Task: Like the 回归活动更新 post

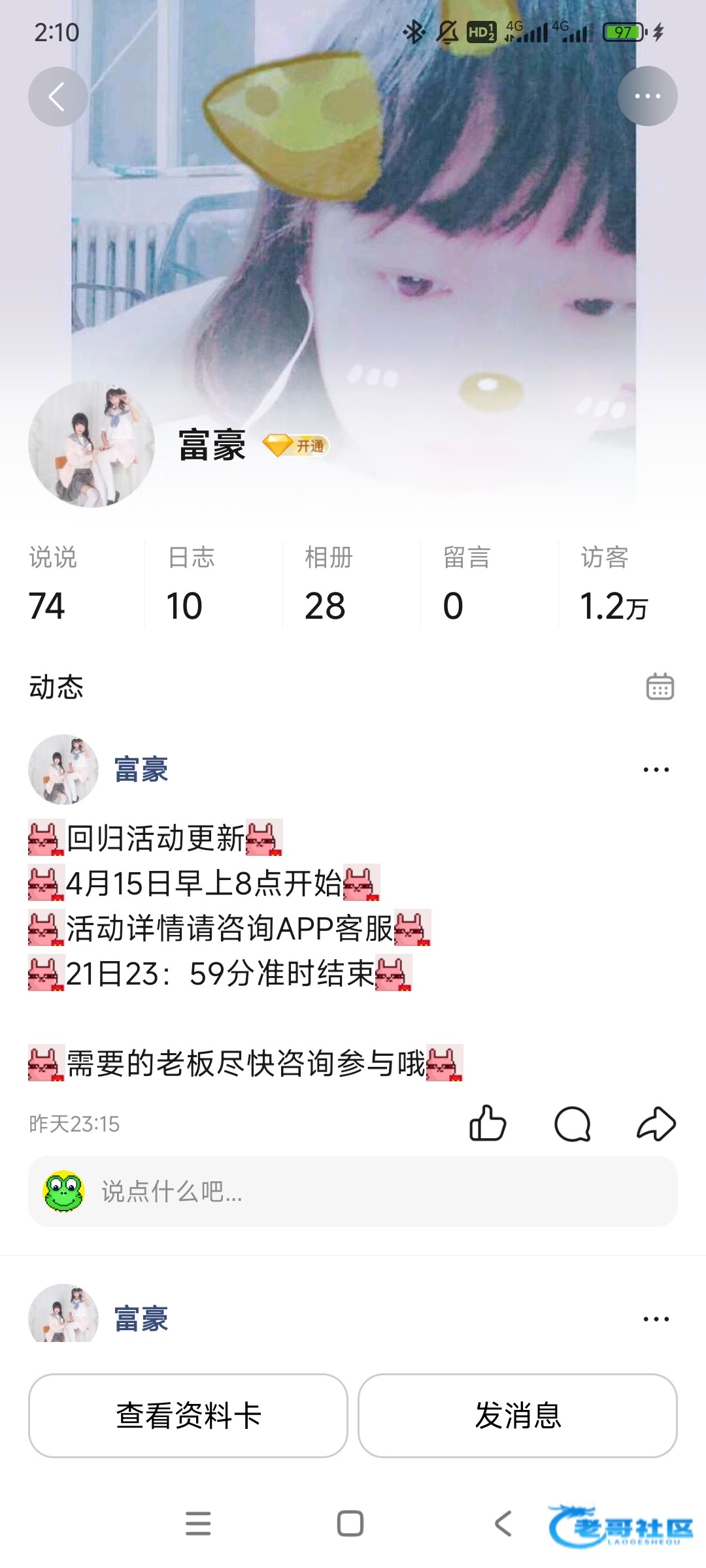Action: tap(488, 1124)
